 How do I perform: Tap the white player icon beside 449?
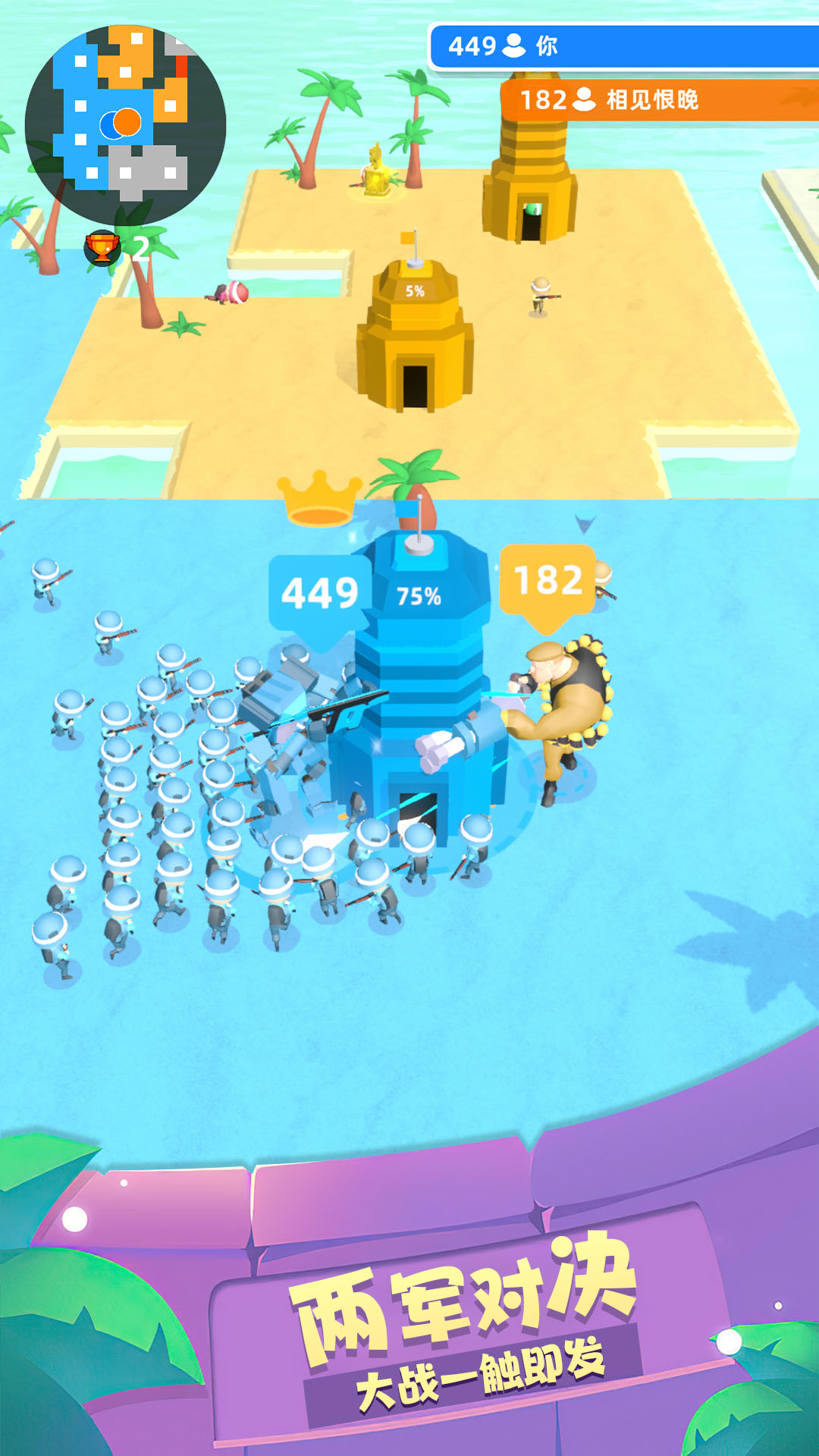point(513,47)
